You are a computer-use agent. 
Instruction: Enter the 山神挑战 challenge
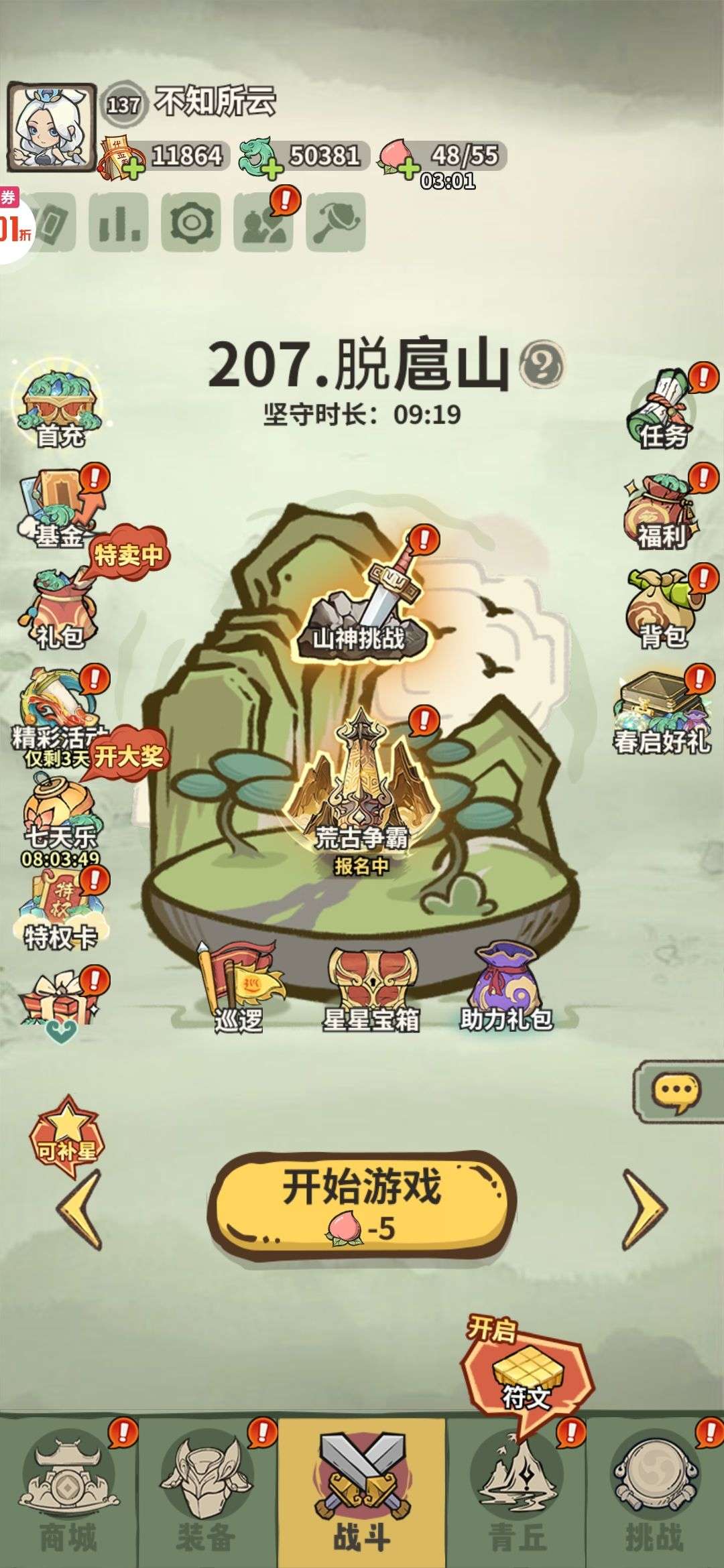tap(361, 606)
